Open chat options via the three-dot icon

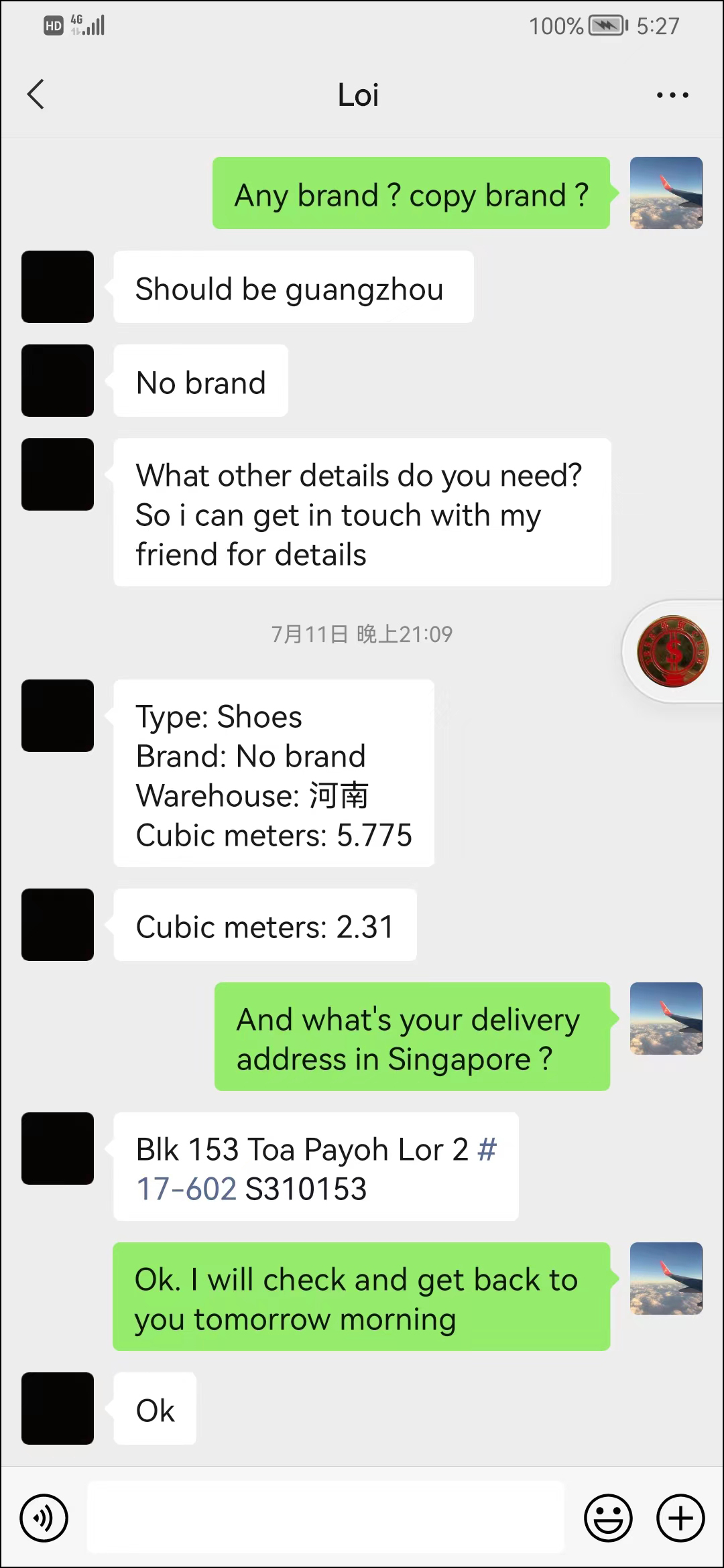pos(671,94)
